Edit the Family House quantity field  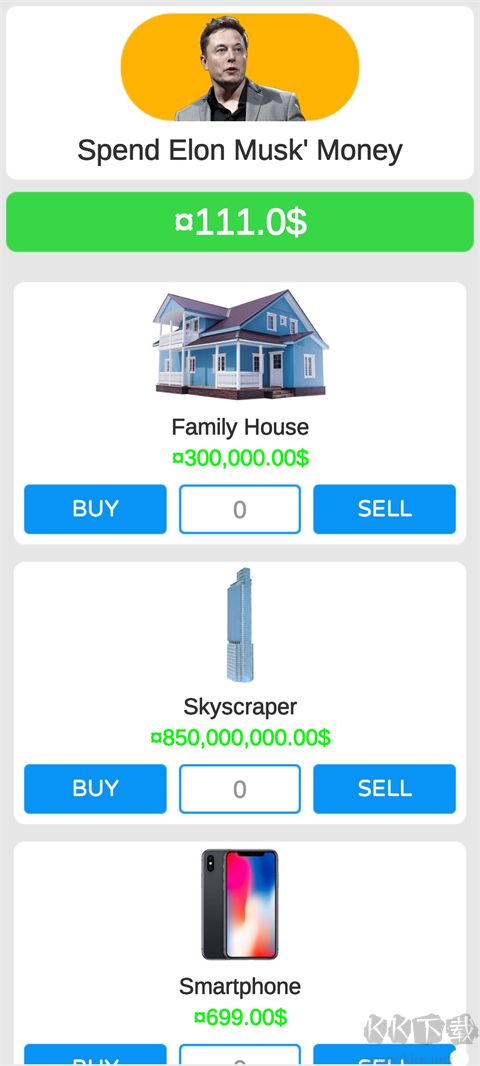pyautogui.click(x=240, y=509)
